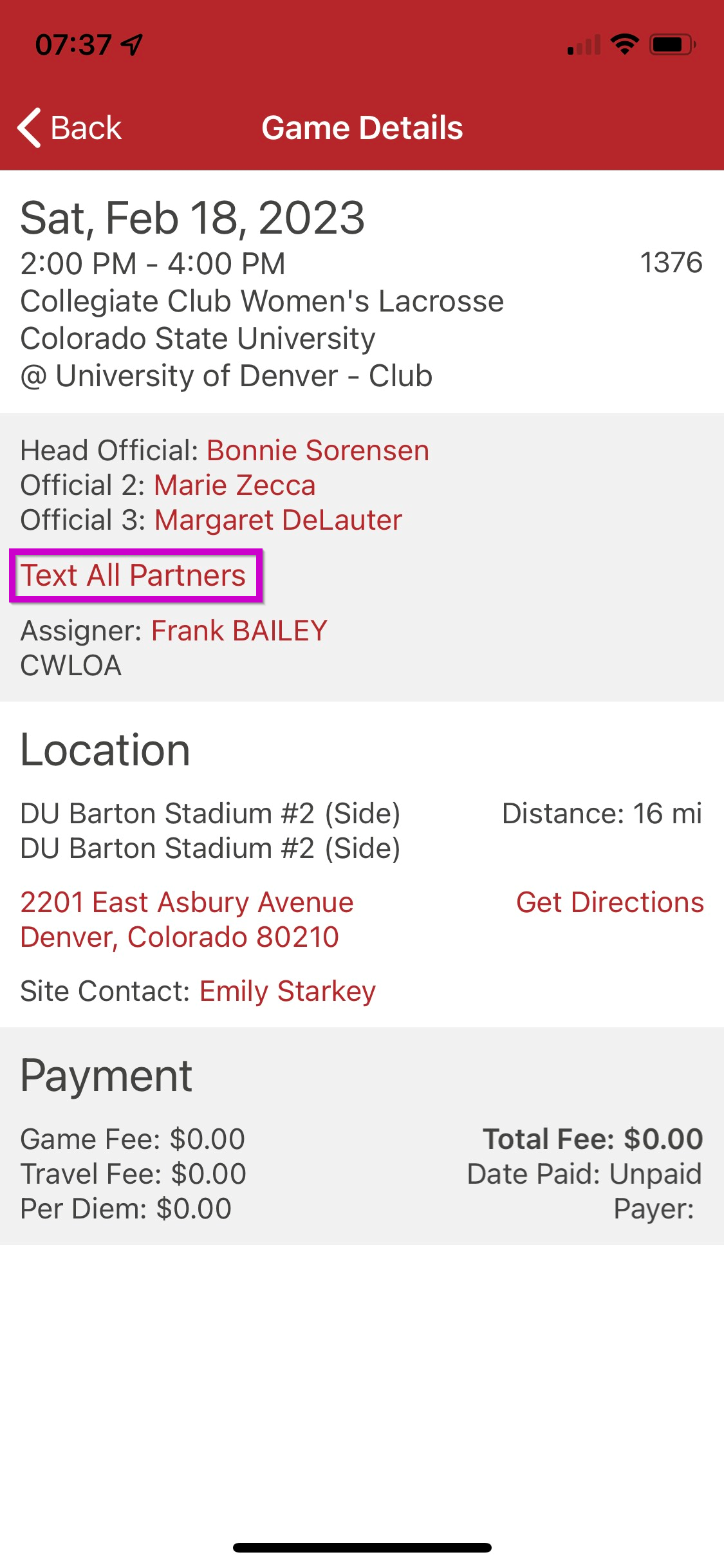This screenshot has height=1568, width=724.
Task: Open head official Bonnie Sorensen's contact
Action: tap(318, 451)
